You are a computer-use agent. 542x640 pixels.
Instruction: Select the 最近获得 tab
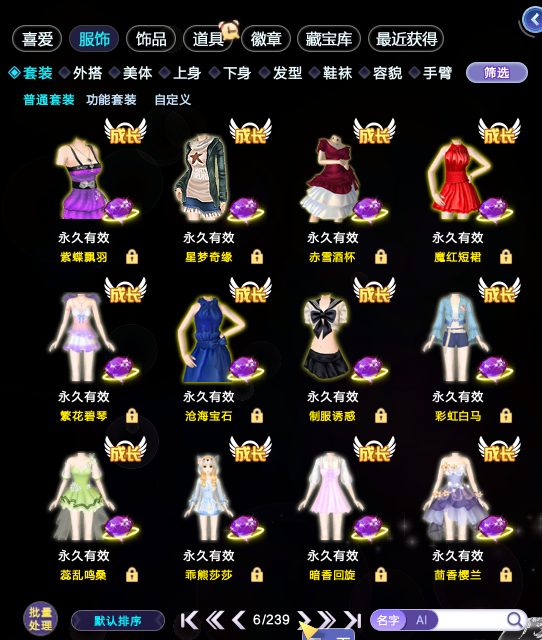(x=406, y=39)
